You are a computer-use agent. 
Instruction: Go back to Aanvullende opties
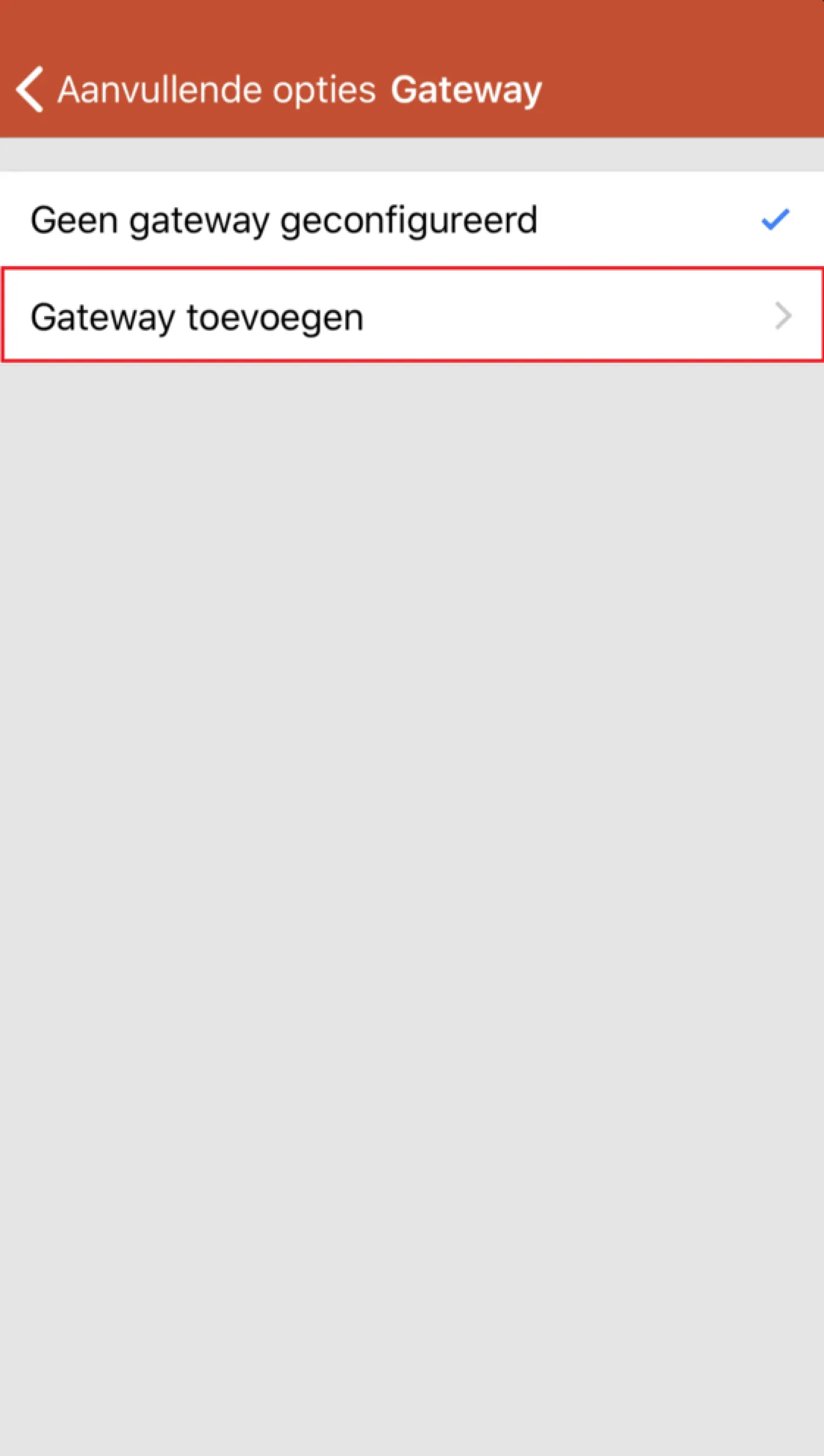[x=195, y=90]
